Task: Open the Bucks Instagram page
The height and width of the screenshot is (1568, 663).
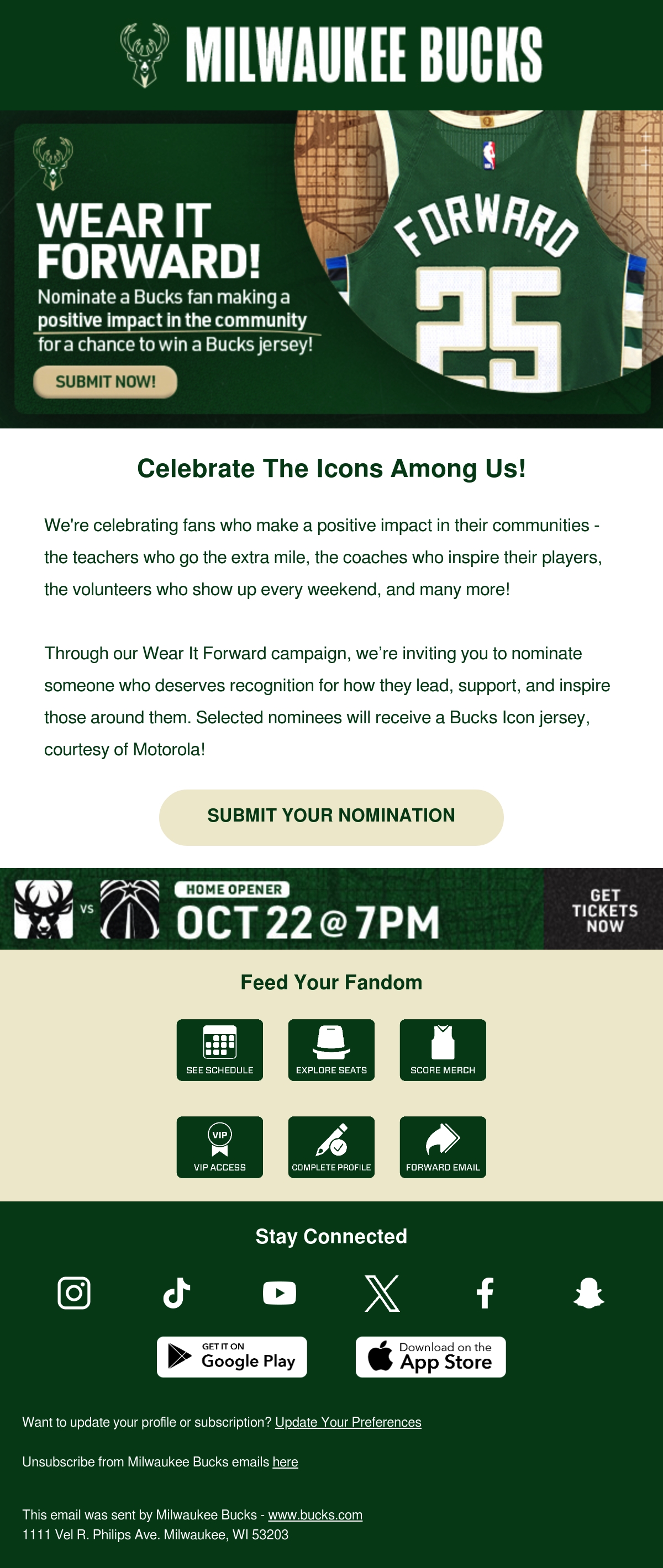Action: [x=73, y=1292]
